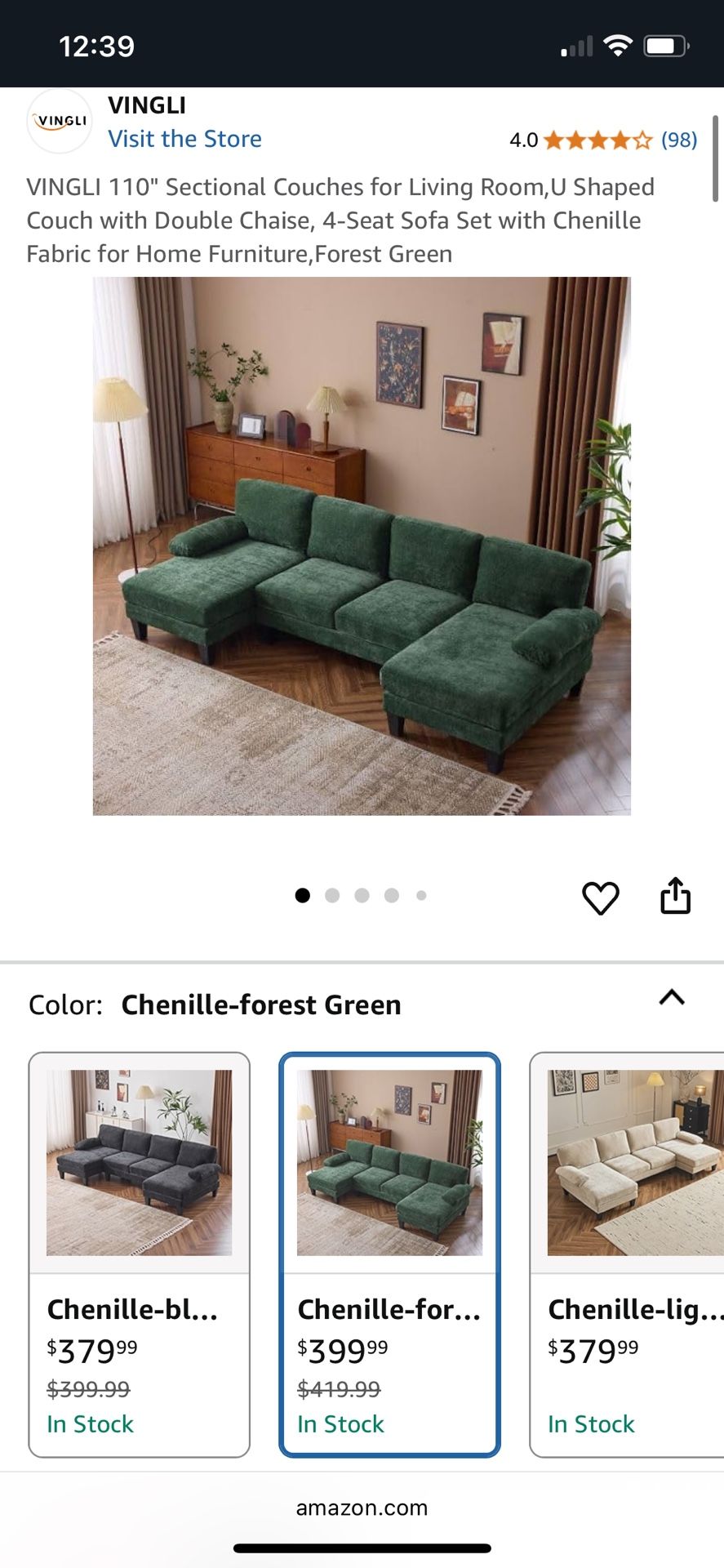Open the Visit the Store link

184,139
